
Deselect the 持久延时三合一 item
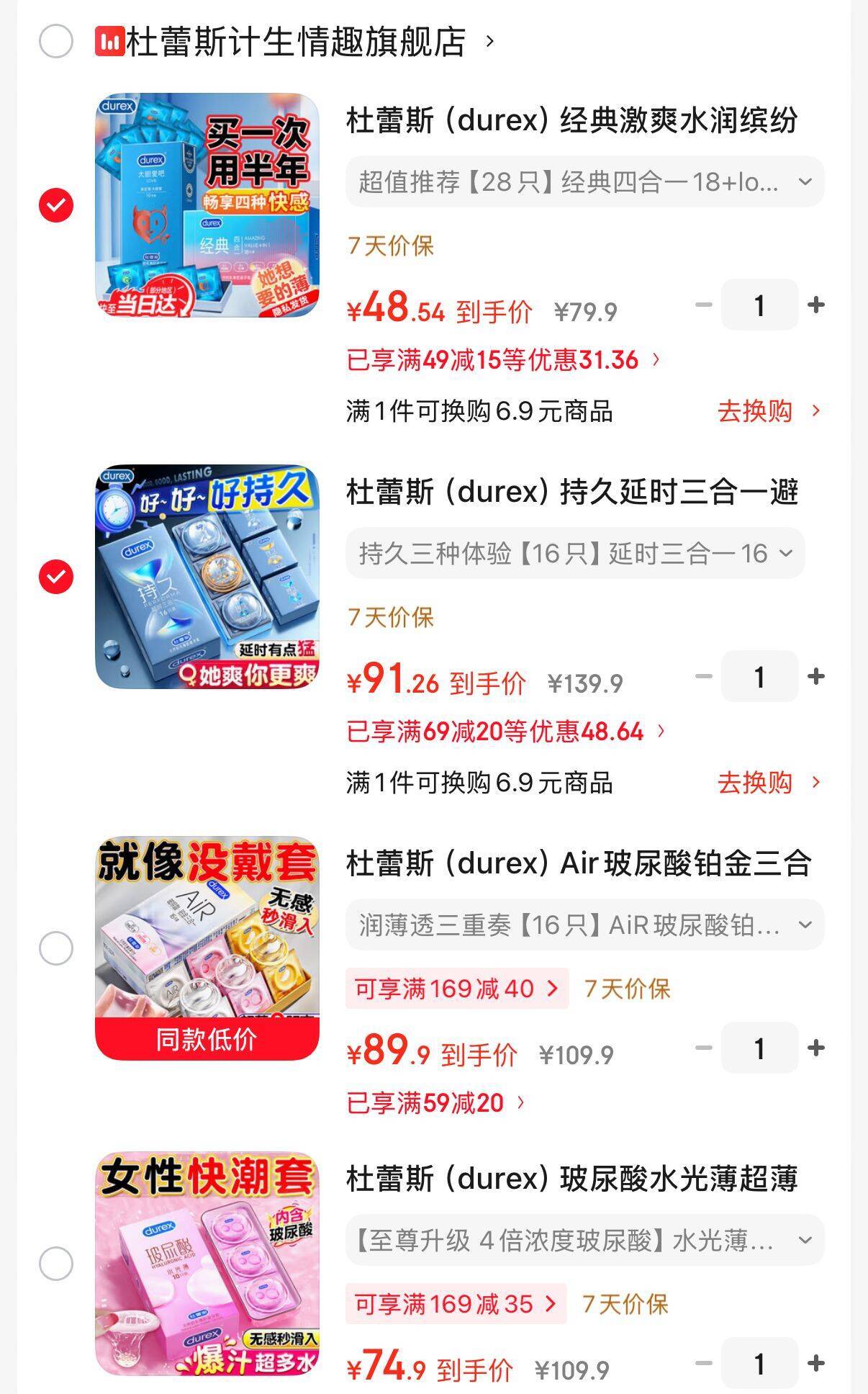[x=56, y=577]
